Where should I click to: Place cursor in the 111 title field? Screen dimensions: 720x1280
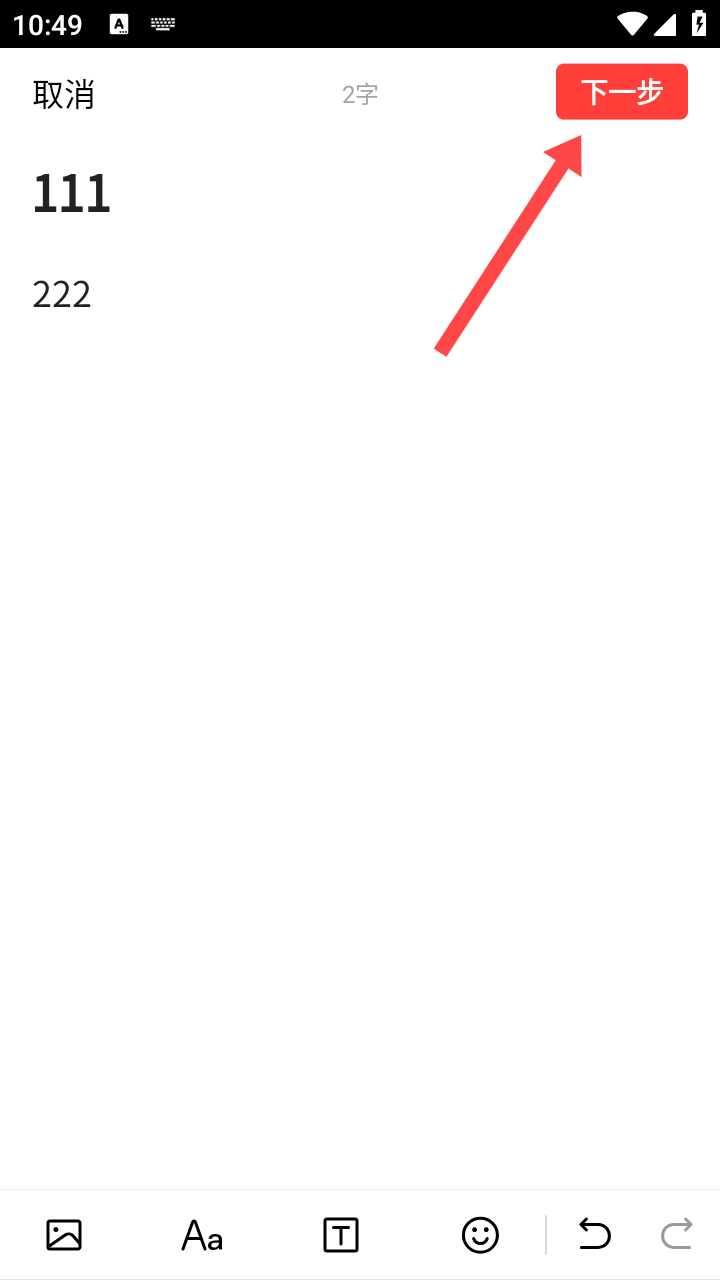click(x=360, y=193)
